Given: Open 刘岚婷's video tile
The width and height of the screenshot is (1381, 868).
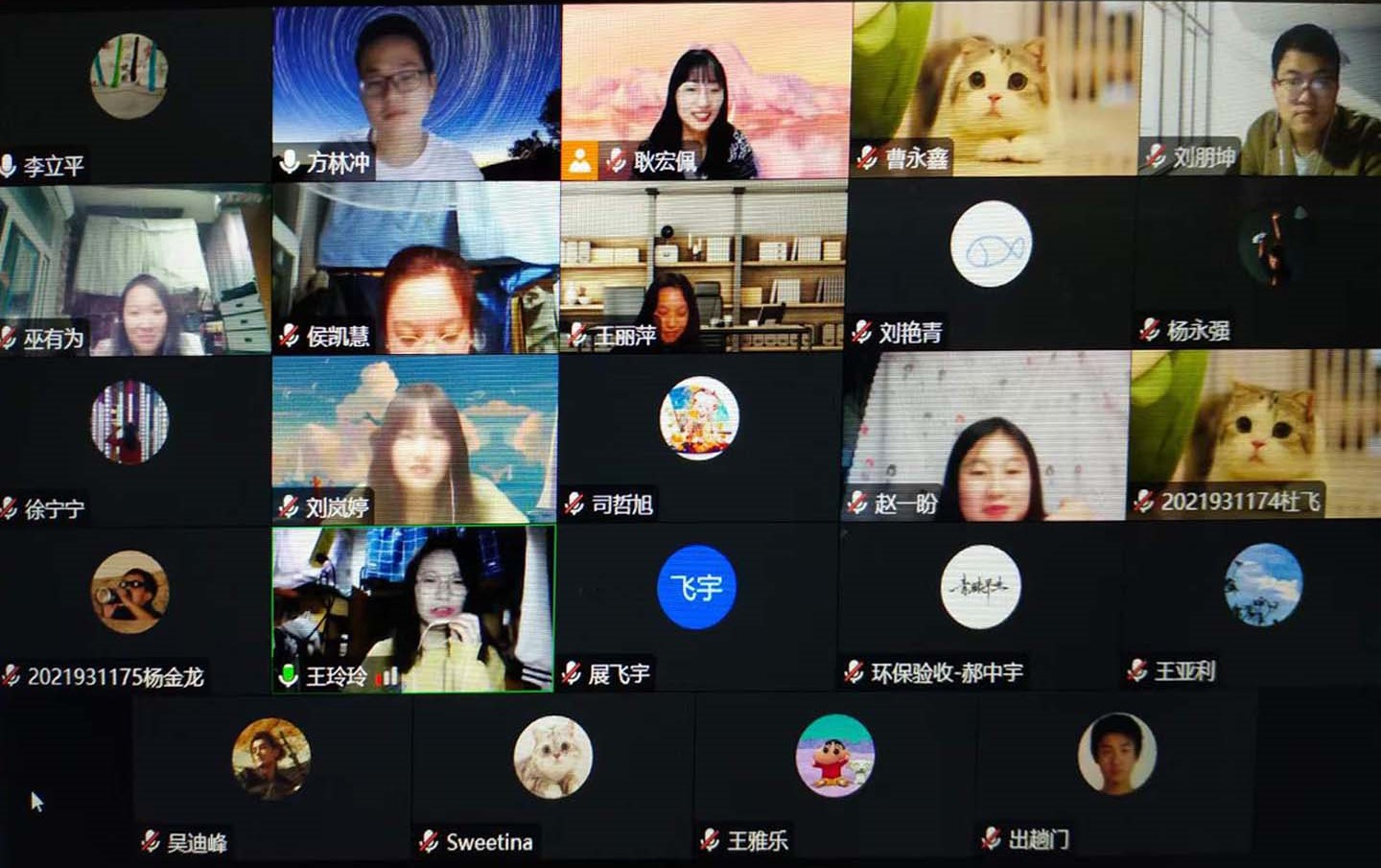Looking at the screenshot, I should (415, 439).
